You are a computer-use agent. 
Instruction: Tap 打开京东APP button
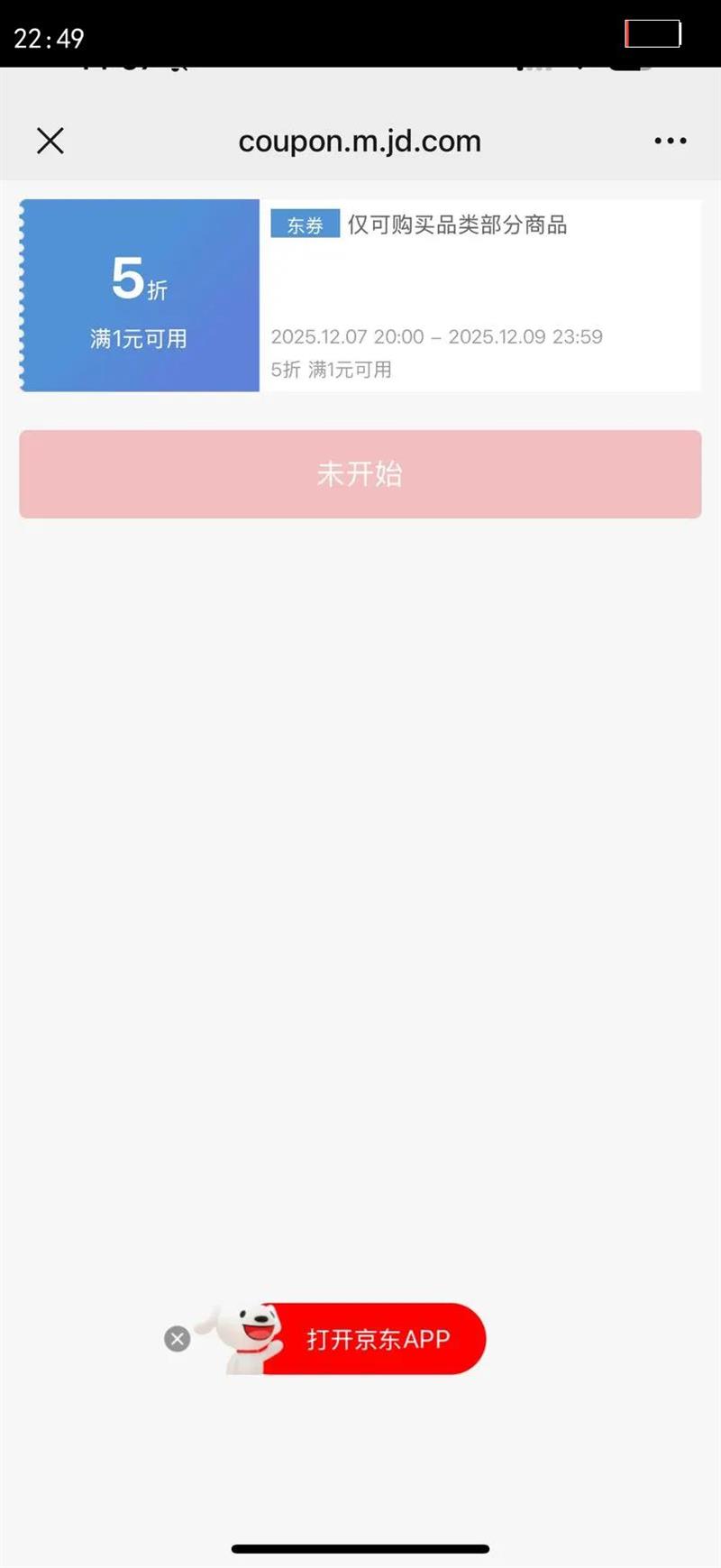click(377, 1339)
